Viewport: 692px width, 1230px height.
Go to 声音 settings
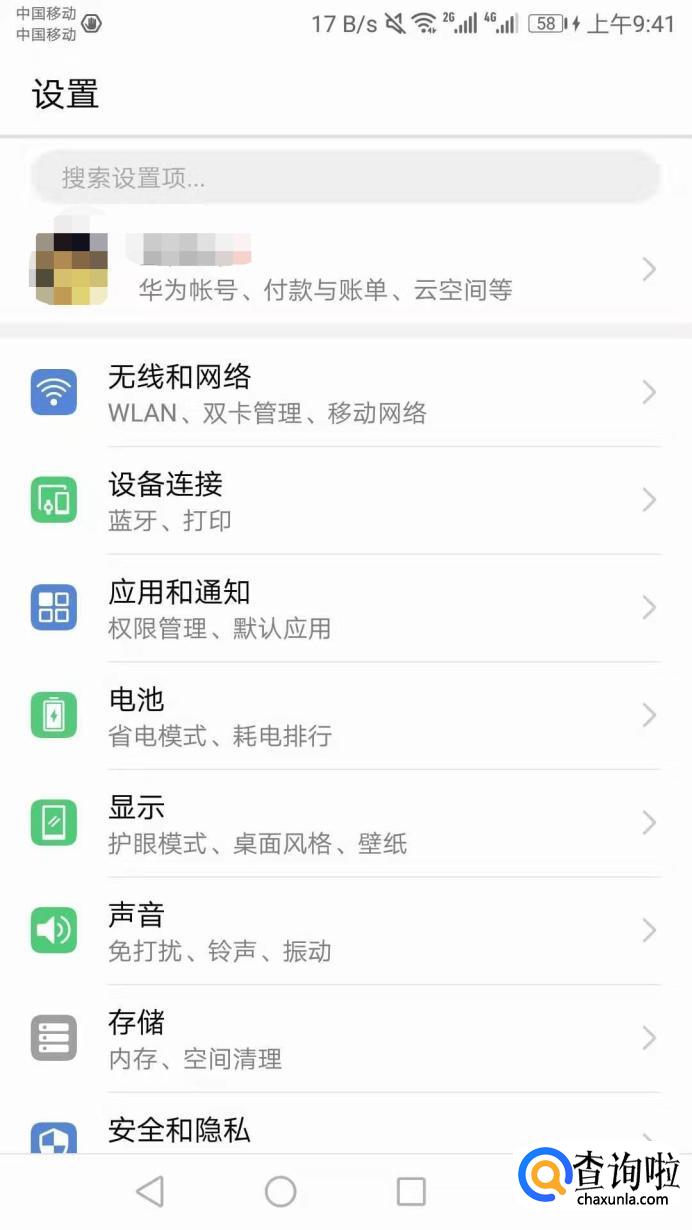345,931
